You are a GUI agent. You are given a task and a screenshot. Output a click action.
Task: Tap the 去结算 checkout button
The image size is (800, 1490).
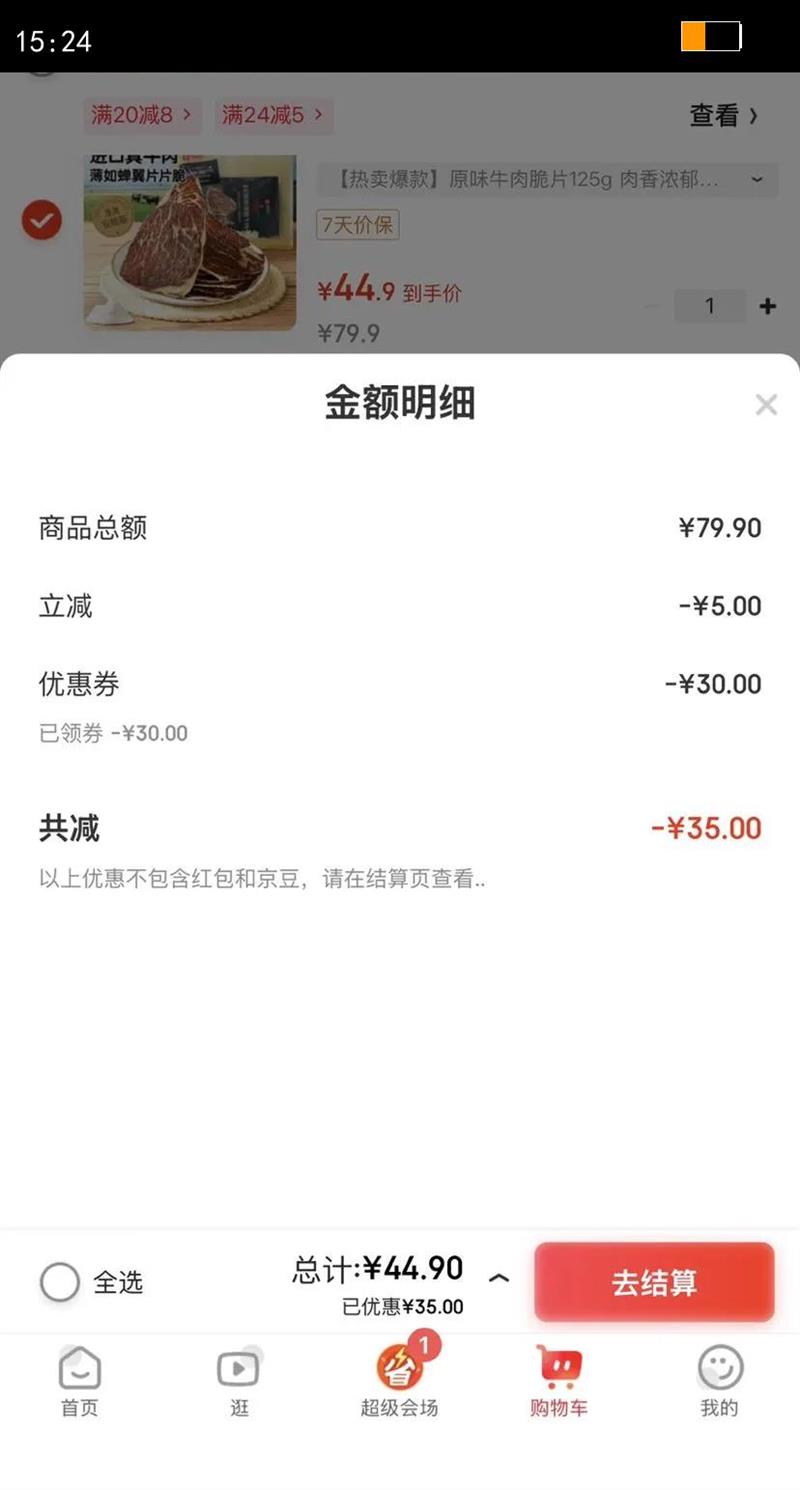pos(654,1282)
